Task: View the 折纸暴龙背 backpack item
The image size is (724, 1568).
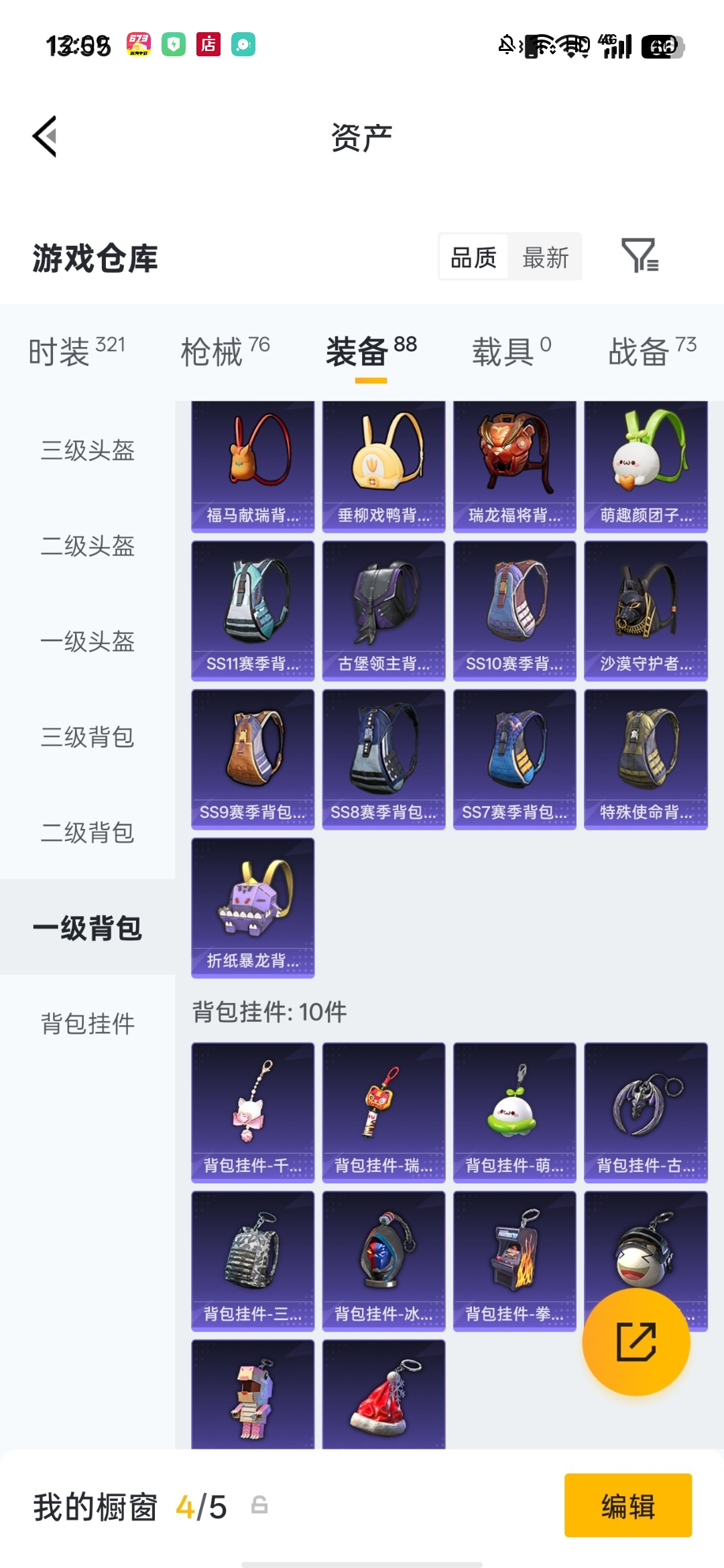Action: 253,907
